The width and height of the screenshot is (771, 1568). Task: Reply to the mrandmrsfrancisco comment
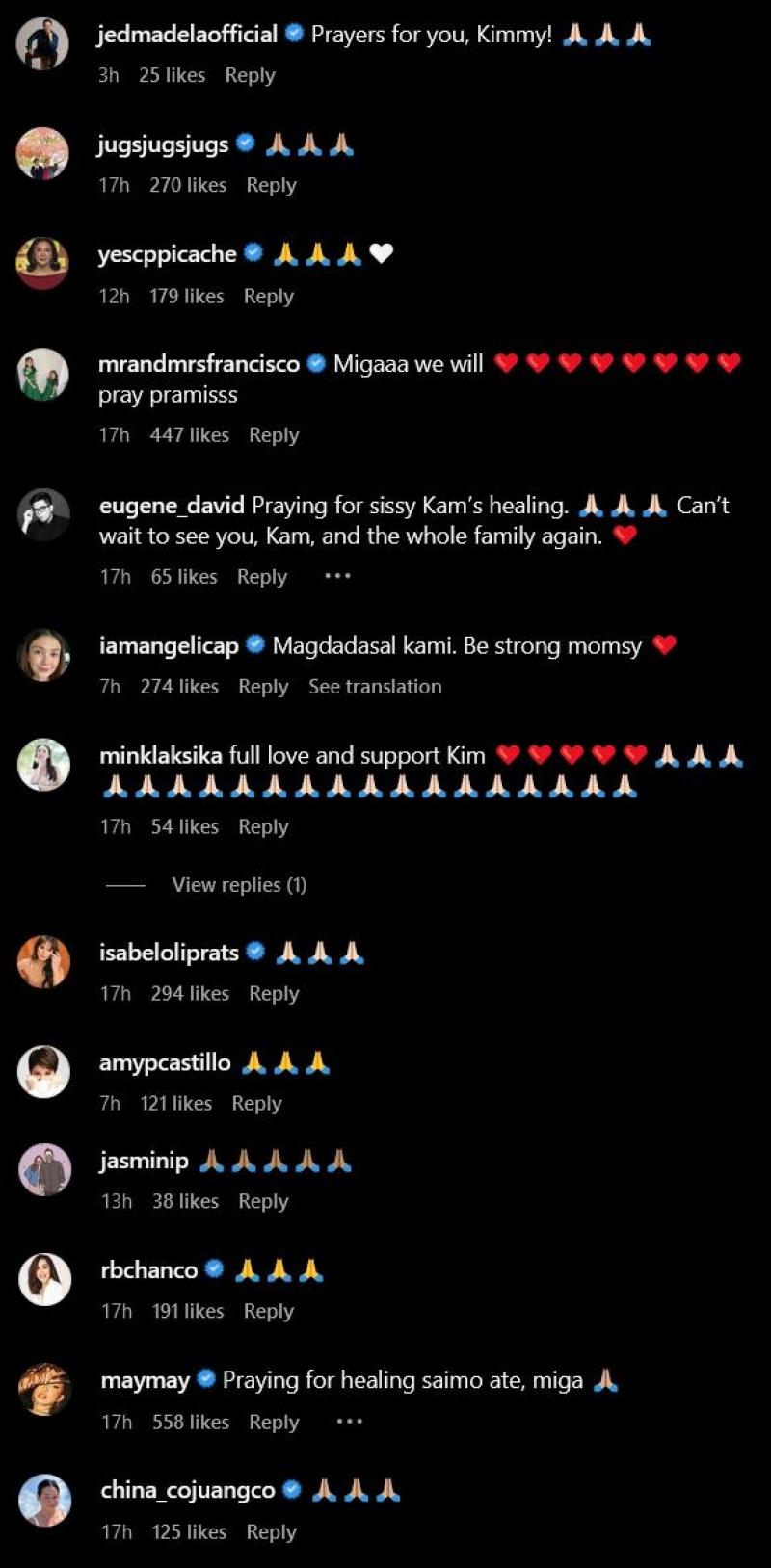pyautogui.click(x=274, y=435)
